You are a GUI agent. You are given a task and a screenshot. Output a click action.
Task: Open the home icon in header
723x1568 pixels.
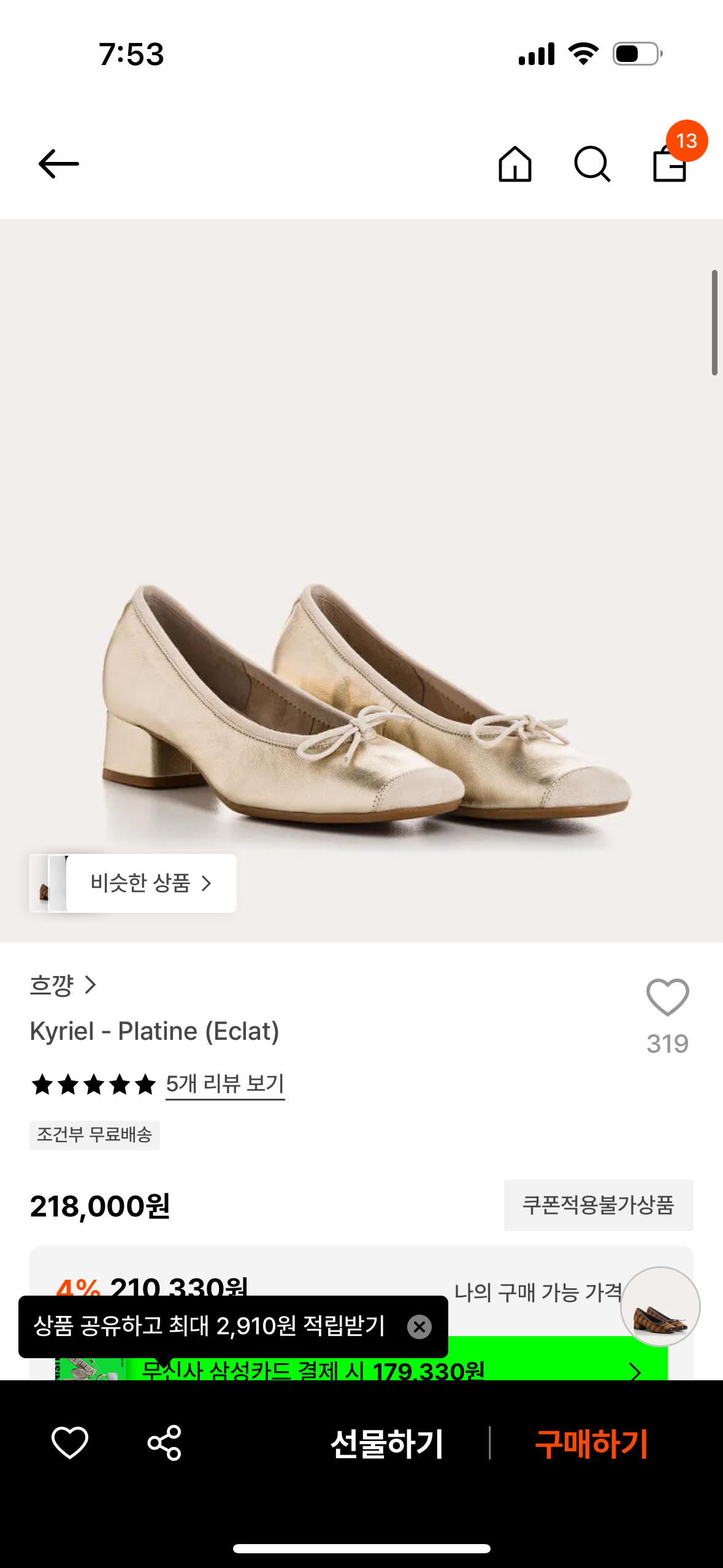[x=515, y=164]
